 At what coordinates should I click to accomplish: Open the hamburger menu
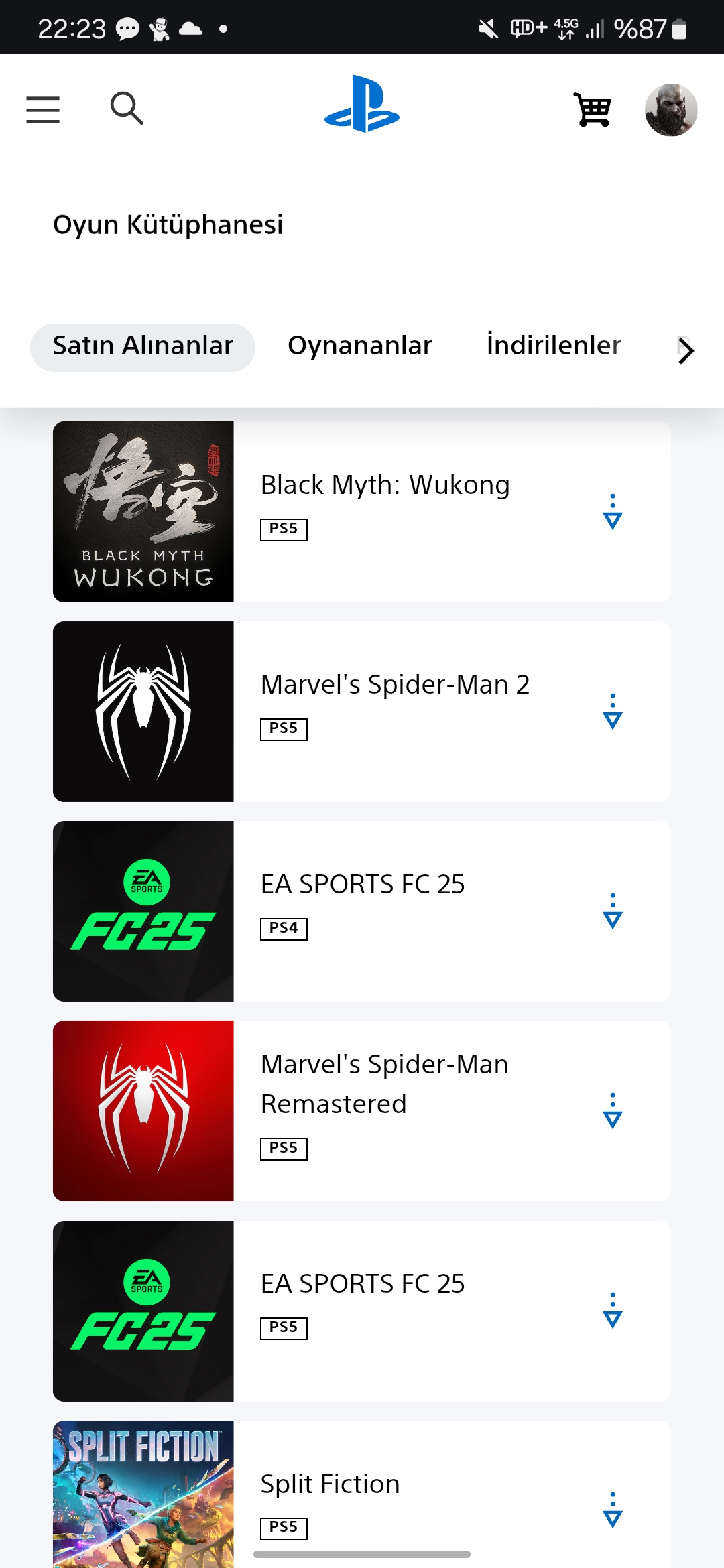(43, 110)
